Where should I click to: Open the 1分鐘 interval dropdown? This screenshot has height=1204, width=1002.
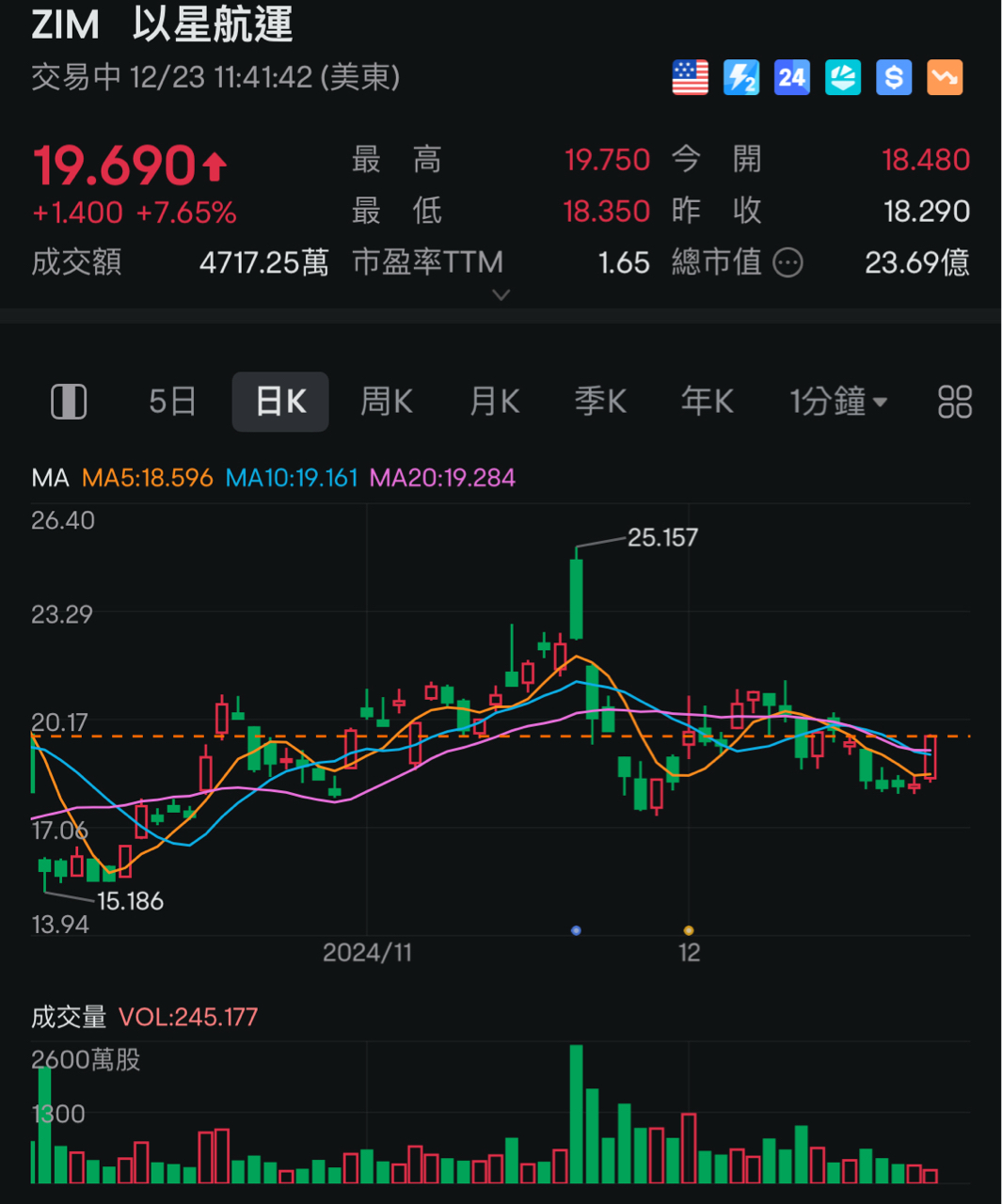tap(837, 402)
